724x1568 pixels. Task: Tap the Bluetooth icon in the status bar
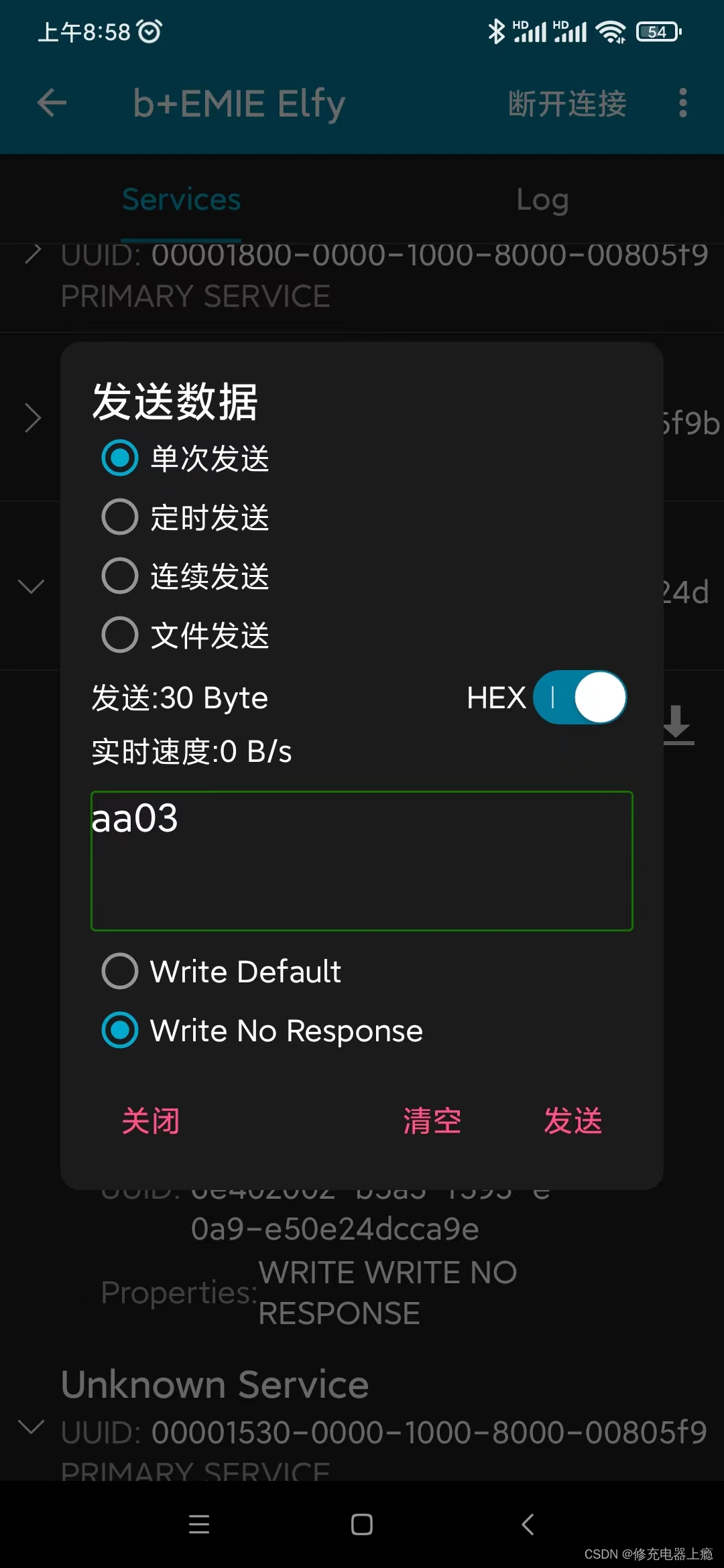[x=497, y=31]
